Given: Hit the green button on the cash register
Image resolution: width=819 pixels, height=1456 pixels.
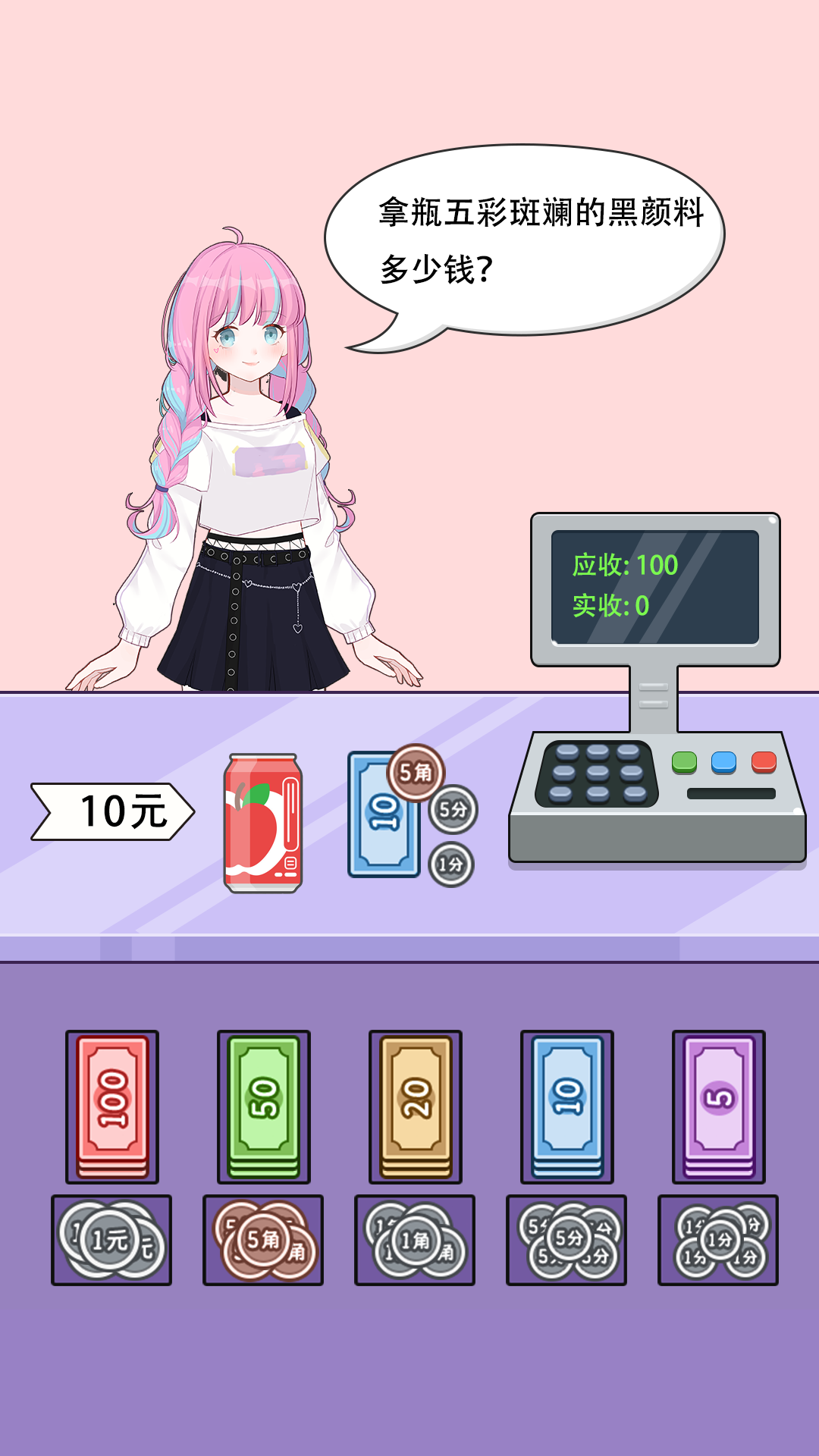Looking at the screenshot, I should coord(684,762).
